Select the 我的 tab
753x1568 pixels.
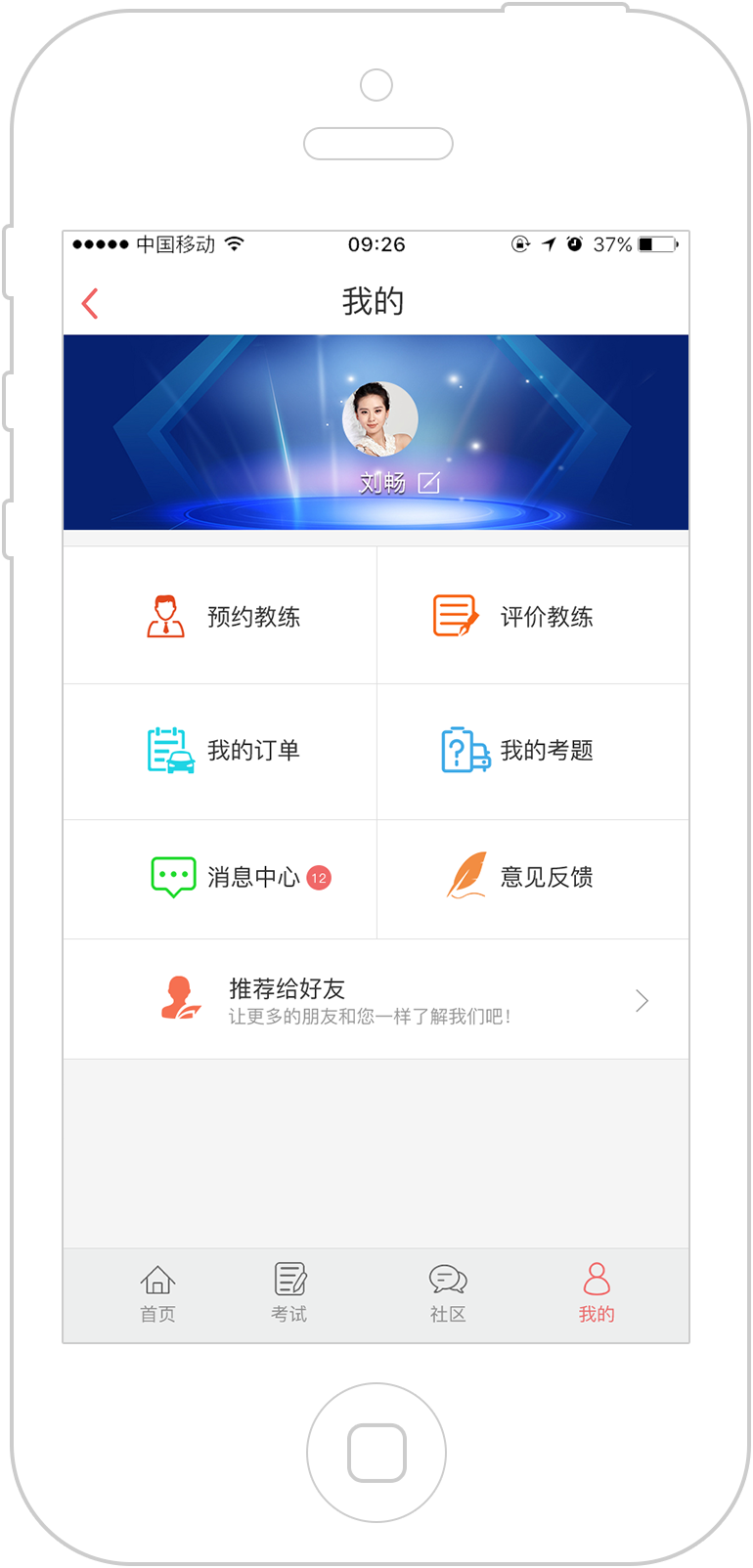597,1293
